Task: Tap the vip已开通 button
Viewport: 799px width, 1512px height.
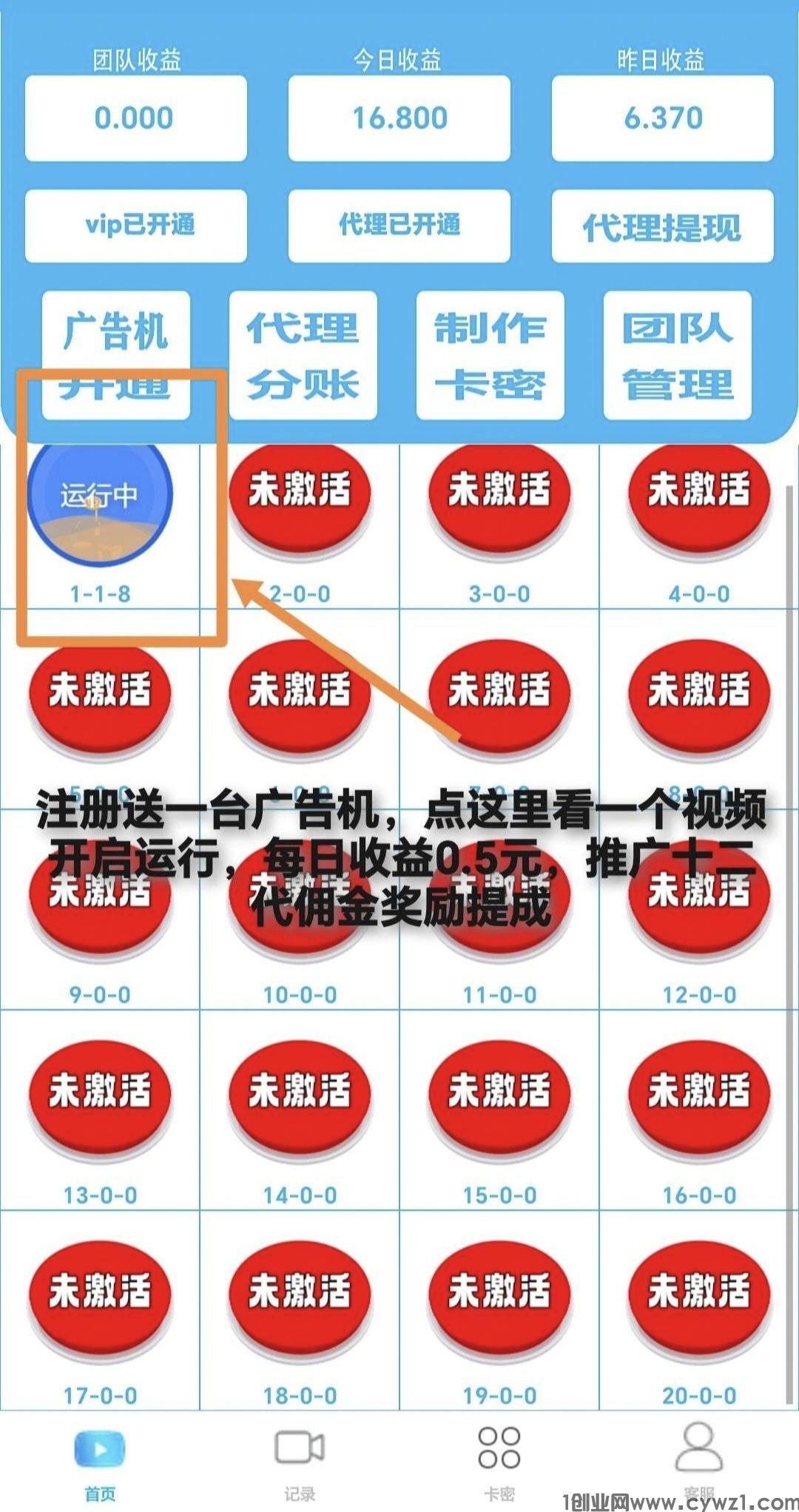Action: [136, 226]
